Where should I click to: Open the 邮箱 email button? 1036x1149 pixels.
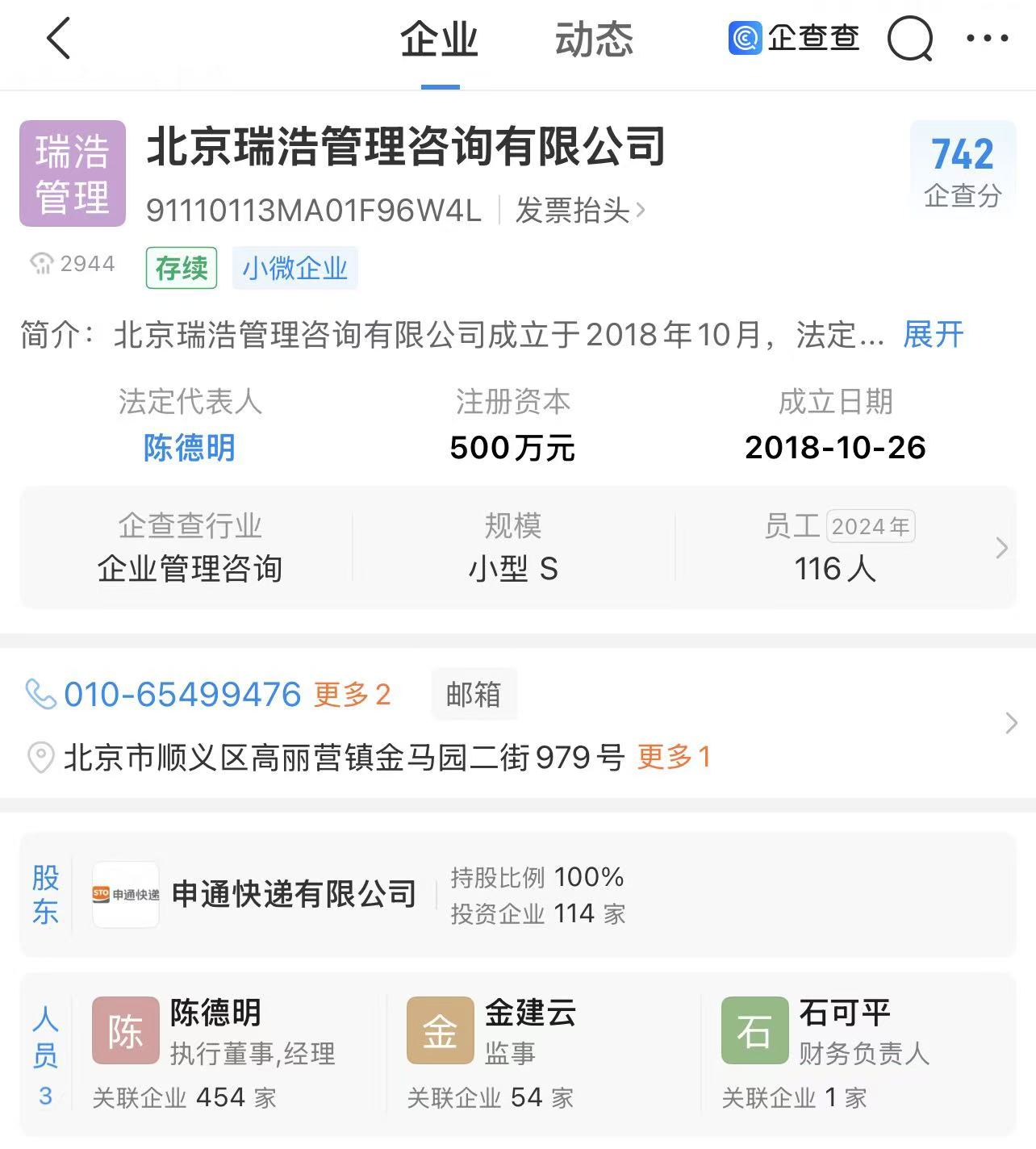[474, 694]
